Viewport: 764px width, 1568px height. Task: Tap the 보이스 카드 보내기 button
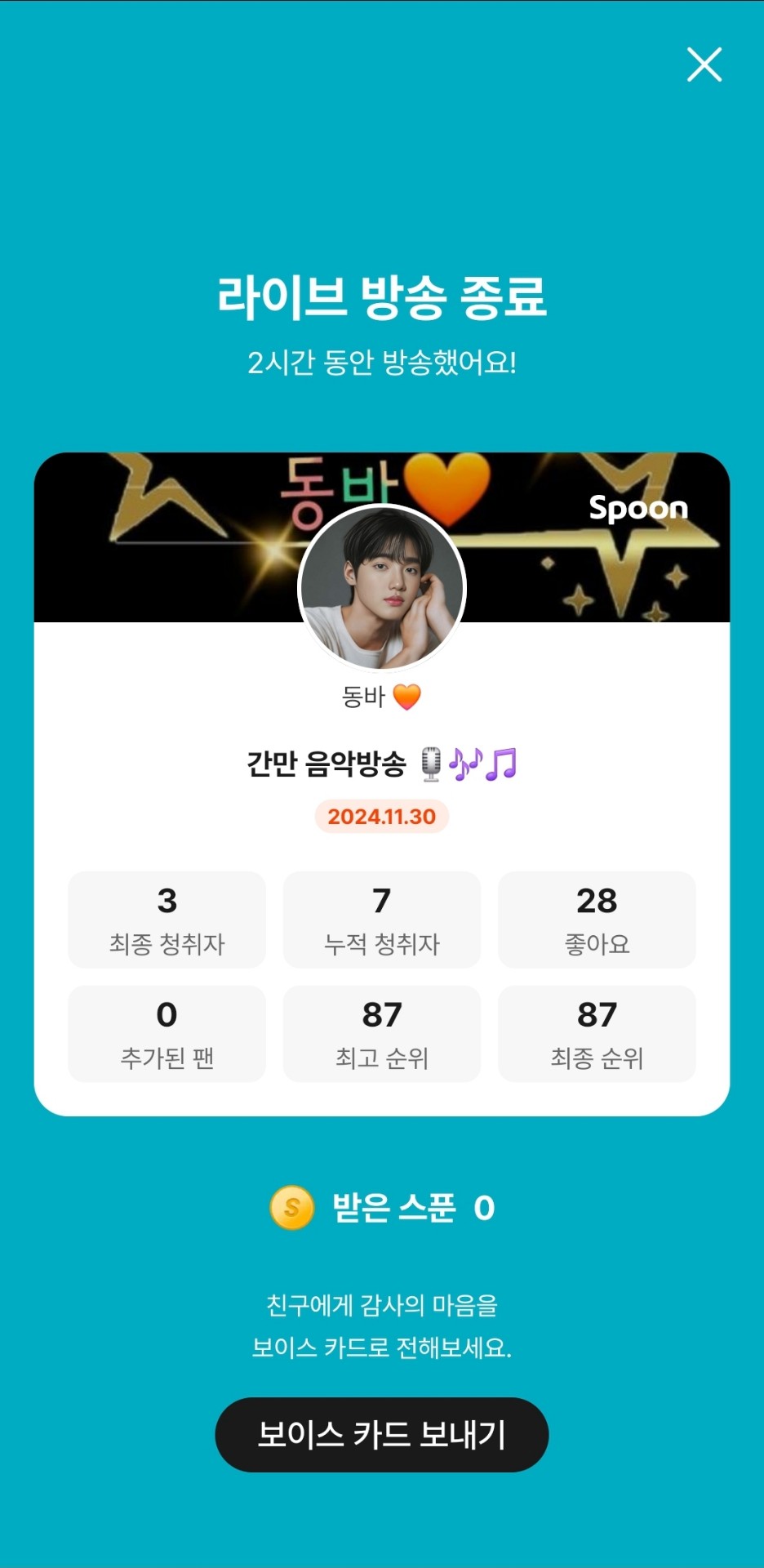381,1435
